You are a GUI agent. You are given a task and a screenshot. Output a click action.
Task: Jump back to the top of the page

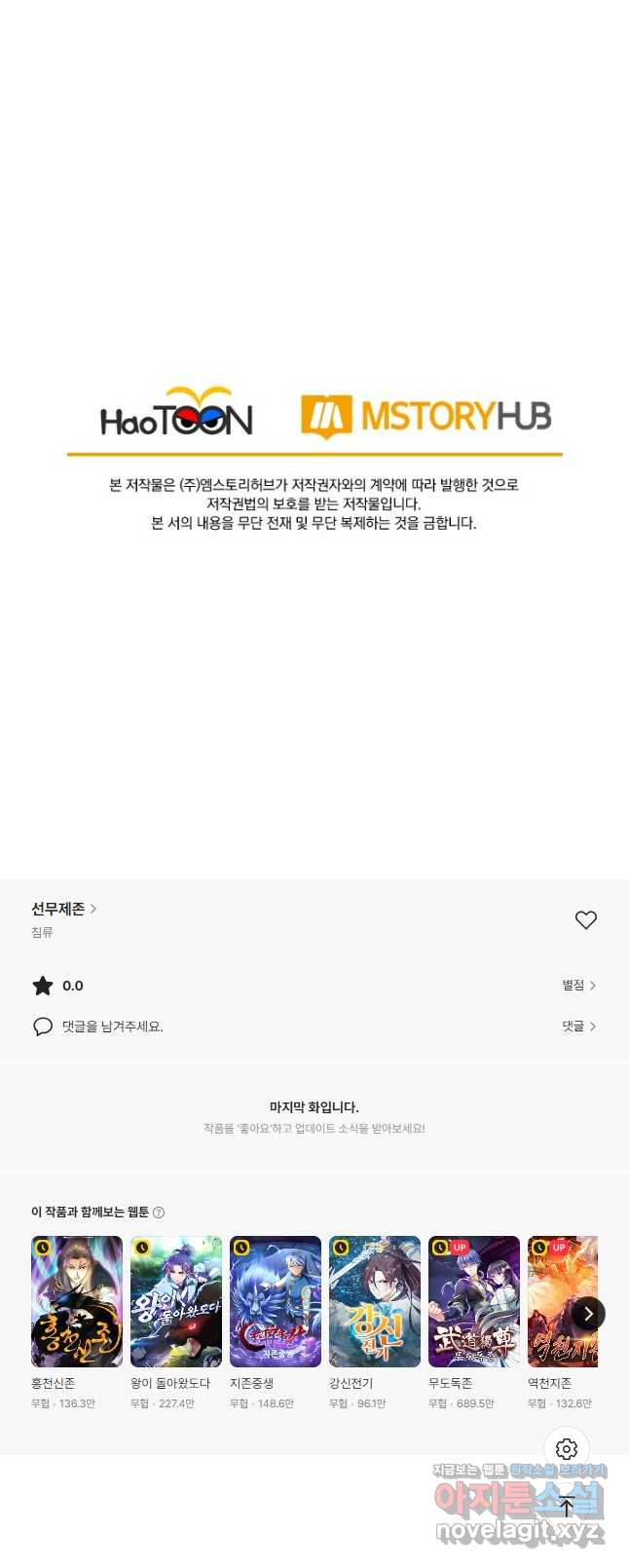[x=567, y=1507]
